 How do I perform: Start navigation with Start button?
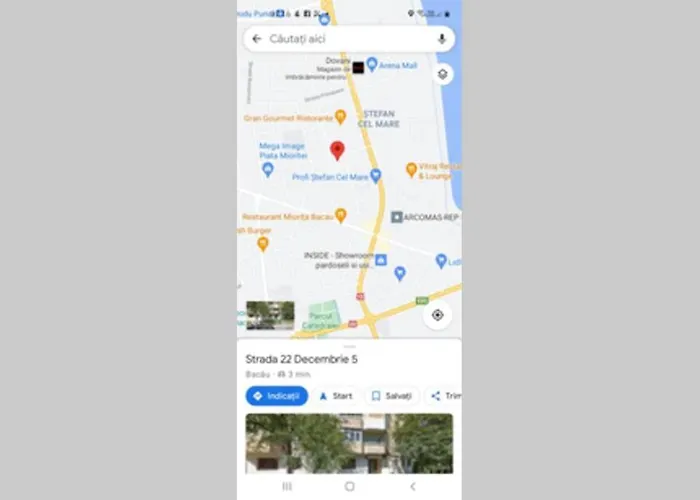[x=335, y=396]
